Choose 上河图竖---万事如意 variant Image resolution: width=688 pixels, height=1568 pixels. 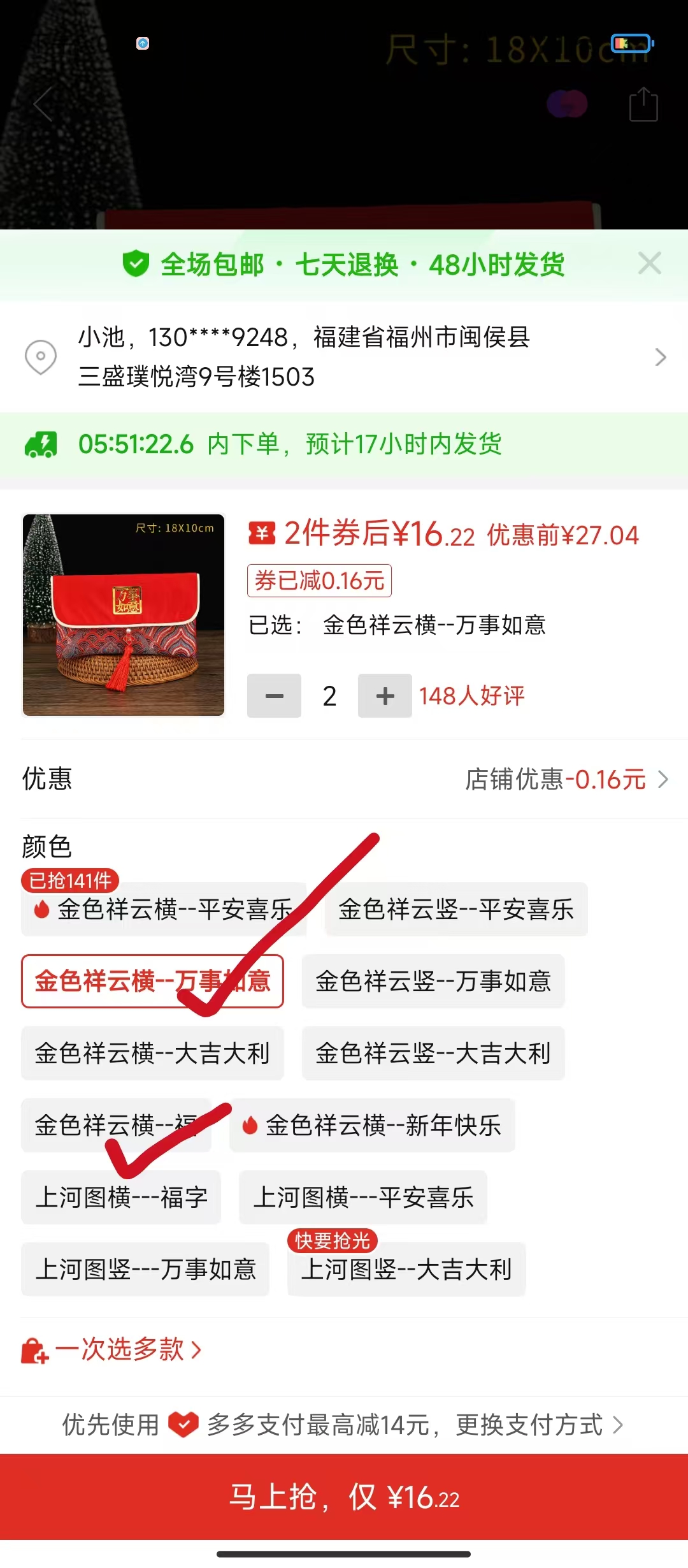pos(145,1270)
